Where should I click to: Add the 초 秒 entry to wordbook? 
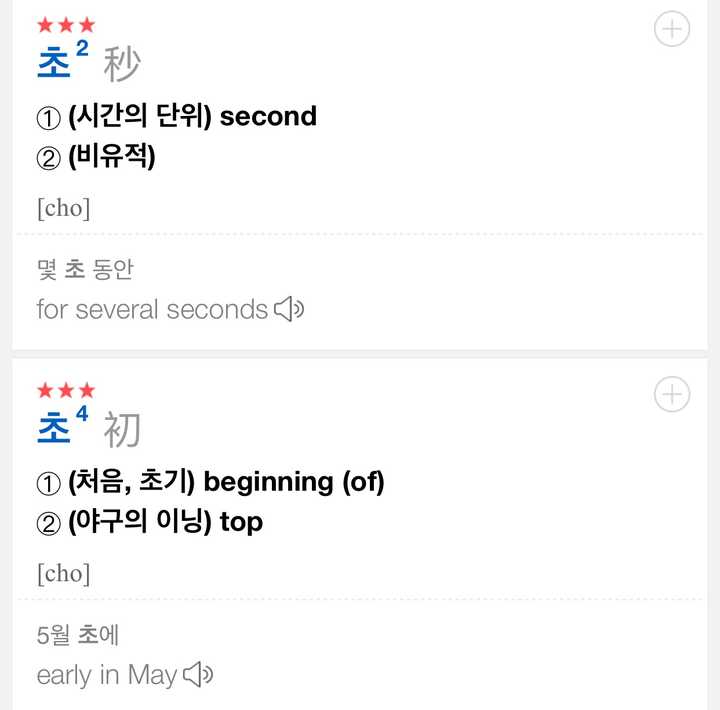[672, 30]
